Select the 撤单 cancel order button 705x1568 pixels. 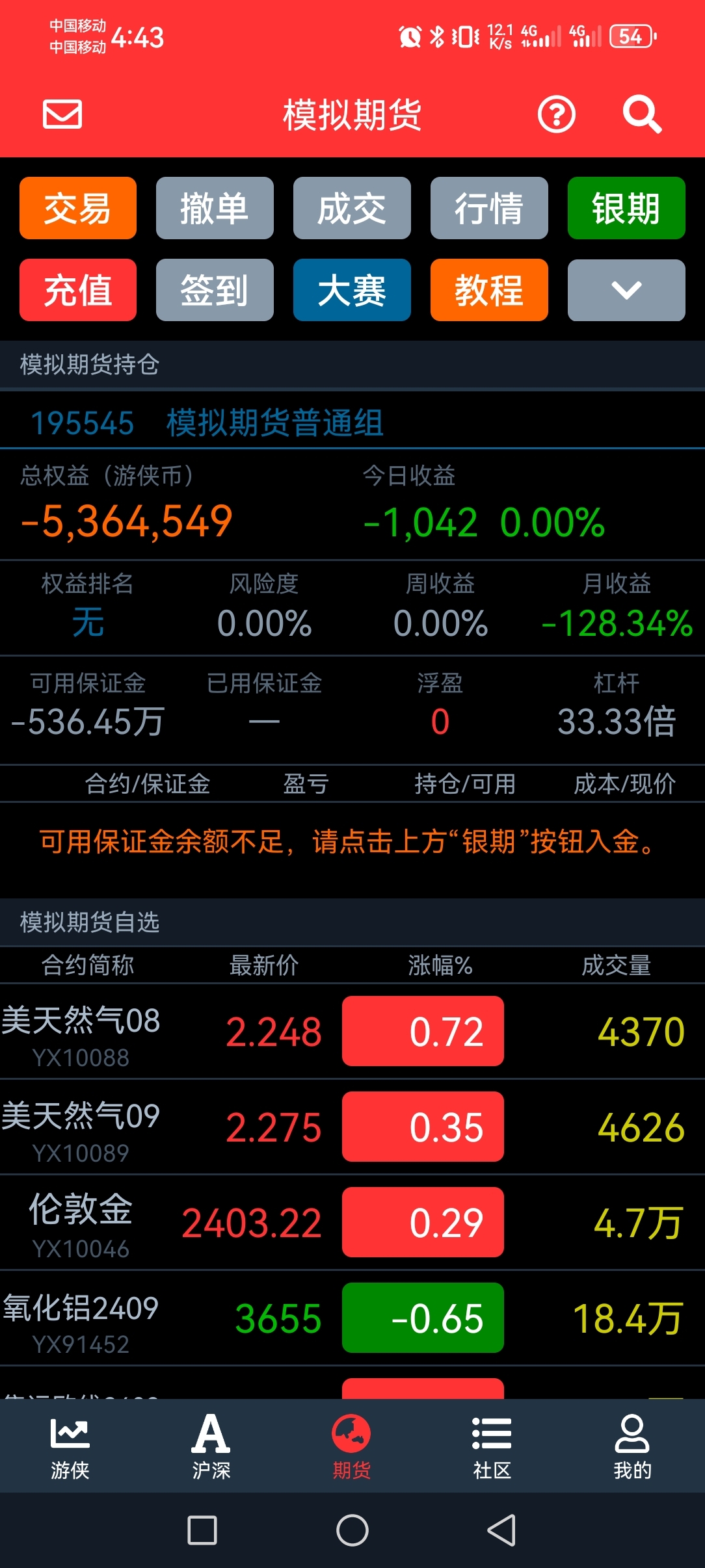click(x=215, y=208)
